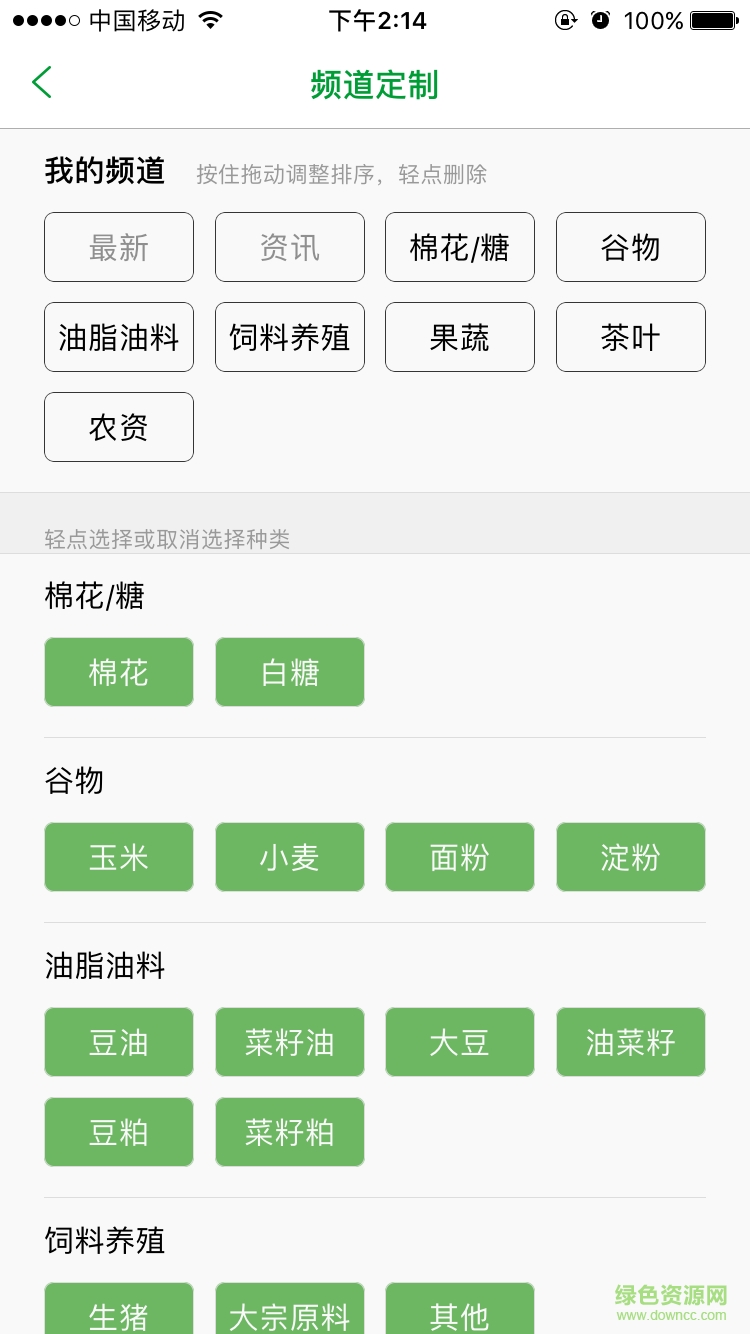
Task: Toggle off the 小麦 selection
Action: click(289, 857)
